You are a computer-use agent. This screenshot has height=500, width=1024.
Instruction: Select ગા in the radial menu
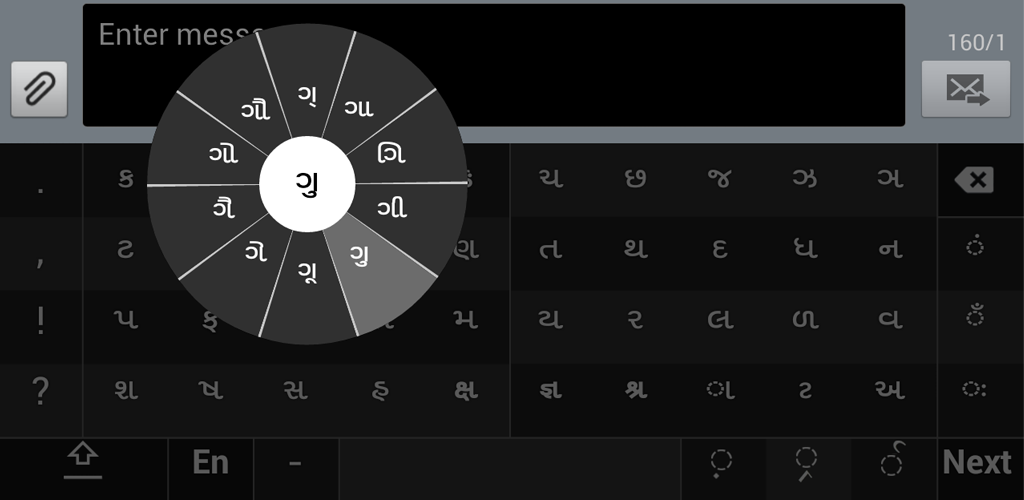click(x=359, y=108)
